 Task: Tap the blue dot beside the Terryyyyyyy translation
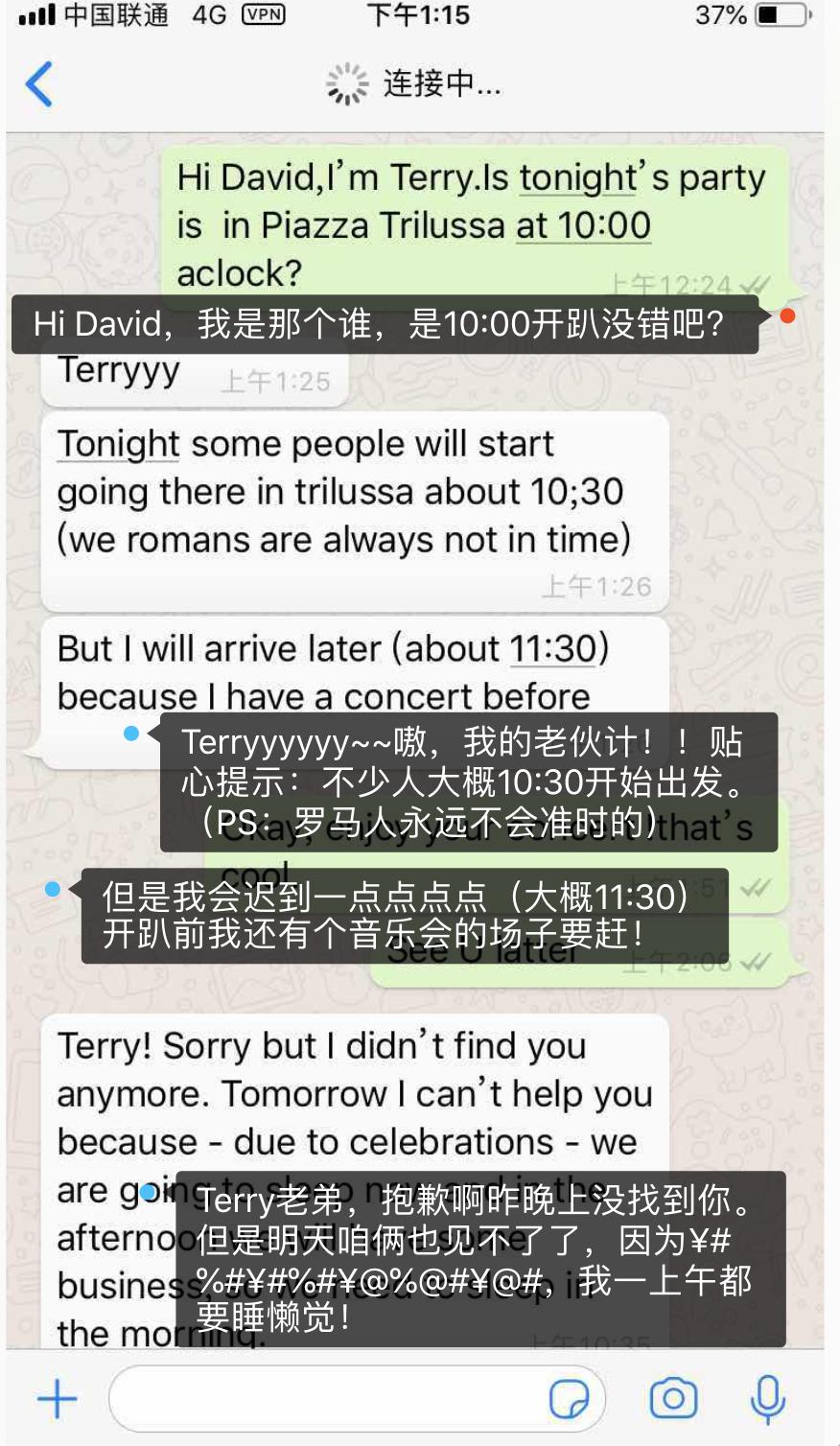click(x=131, y=734)
